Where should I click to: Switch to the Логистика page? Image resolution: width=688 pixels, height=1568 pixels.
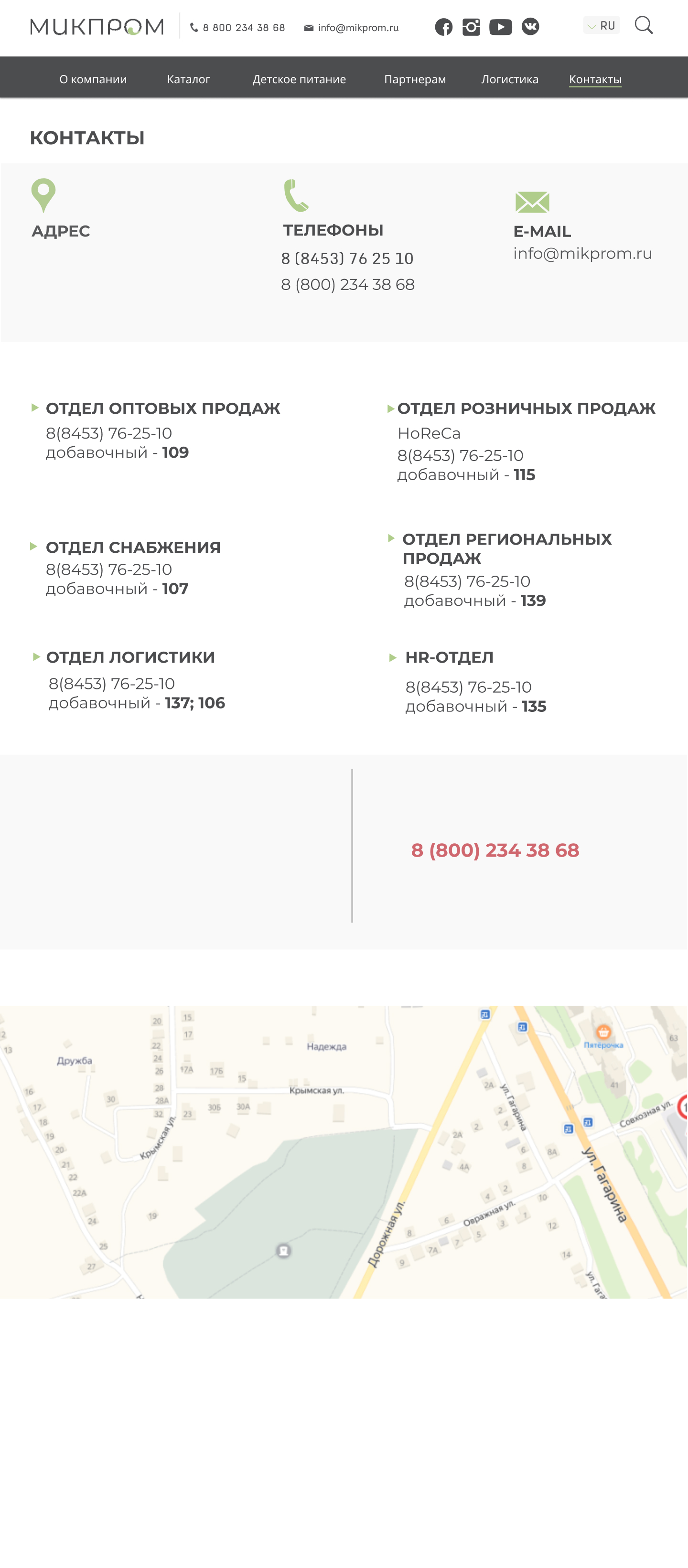pos(510,79)
